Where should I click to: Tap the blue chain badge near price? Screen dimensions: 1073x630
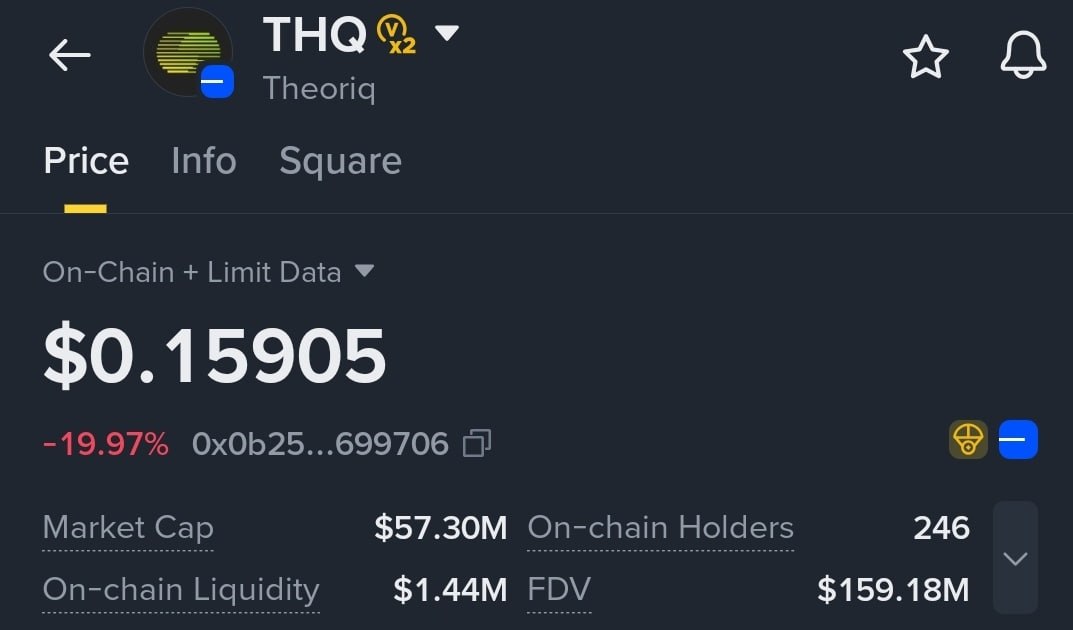click(1018, 439)
